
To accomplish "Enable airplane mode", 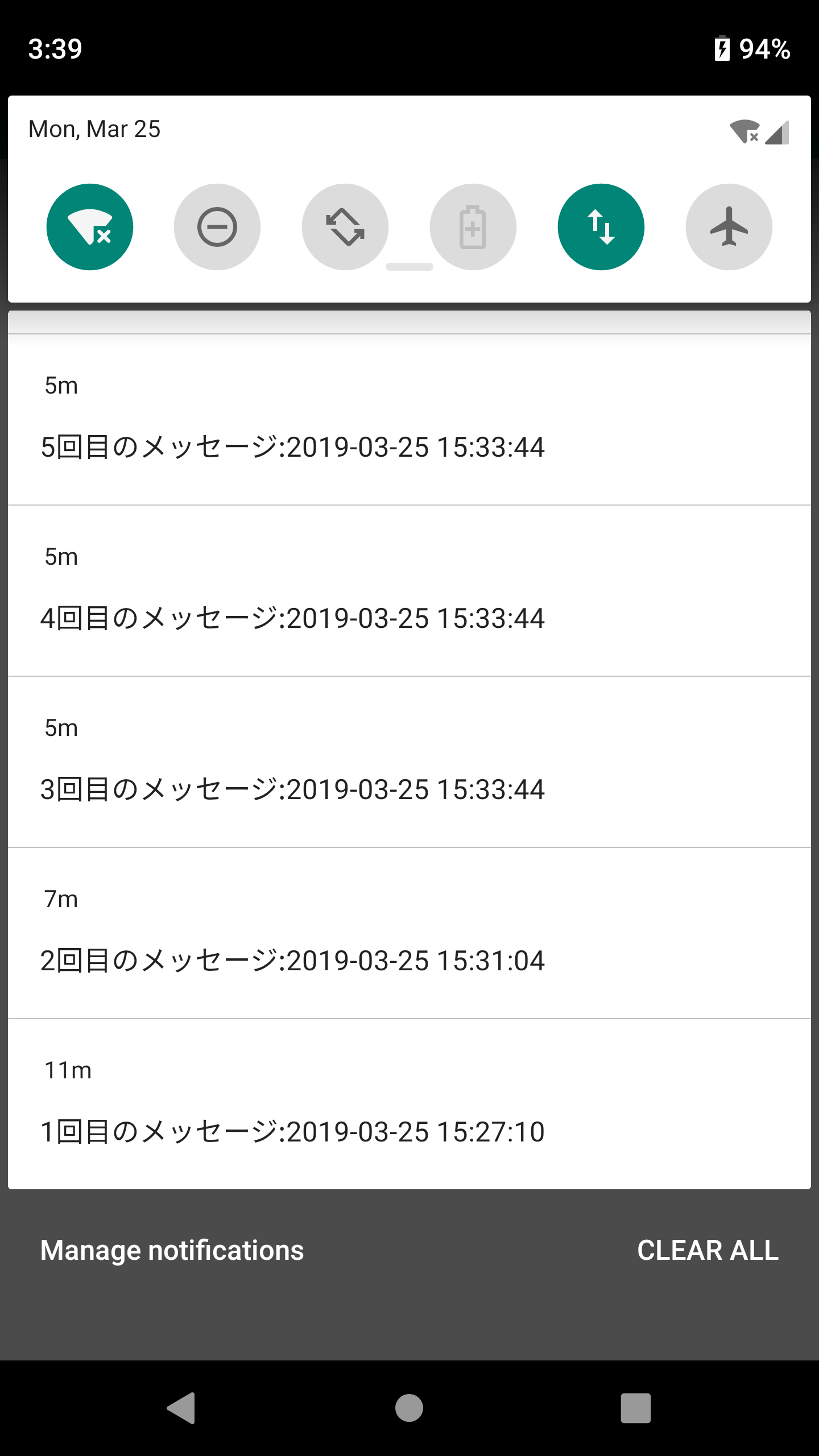I will click(x=729, y=227).
